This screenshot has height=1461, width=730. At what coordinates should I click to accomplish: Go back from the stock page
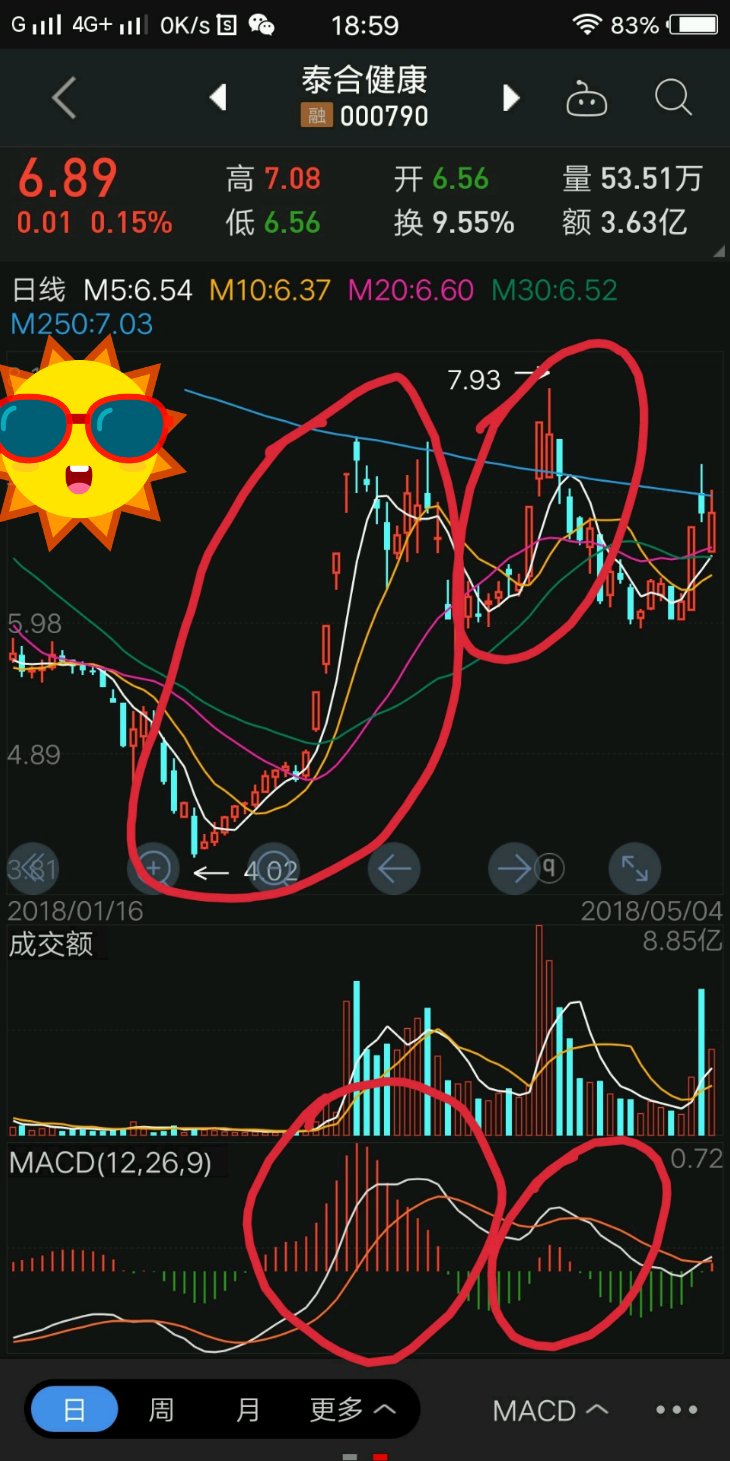pos(64,98)
